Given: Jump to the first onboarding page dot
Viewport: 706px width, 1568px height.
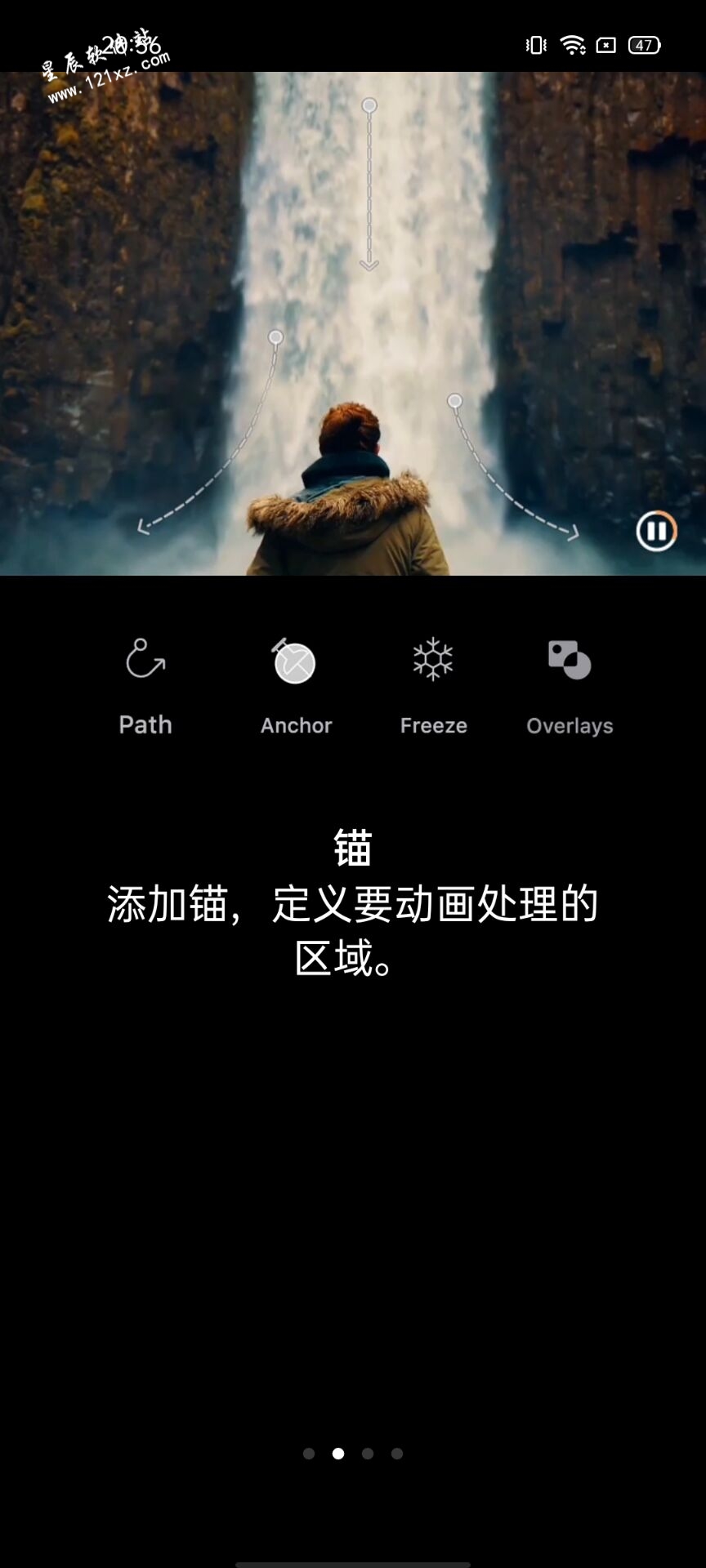Looking at the screenshot, I should [x=309, y=1454].
